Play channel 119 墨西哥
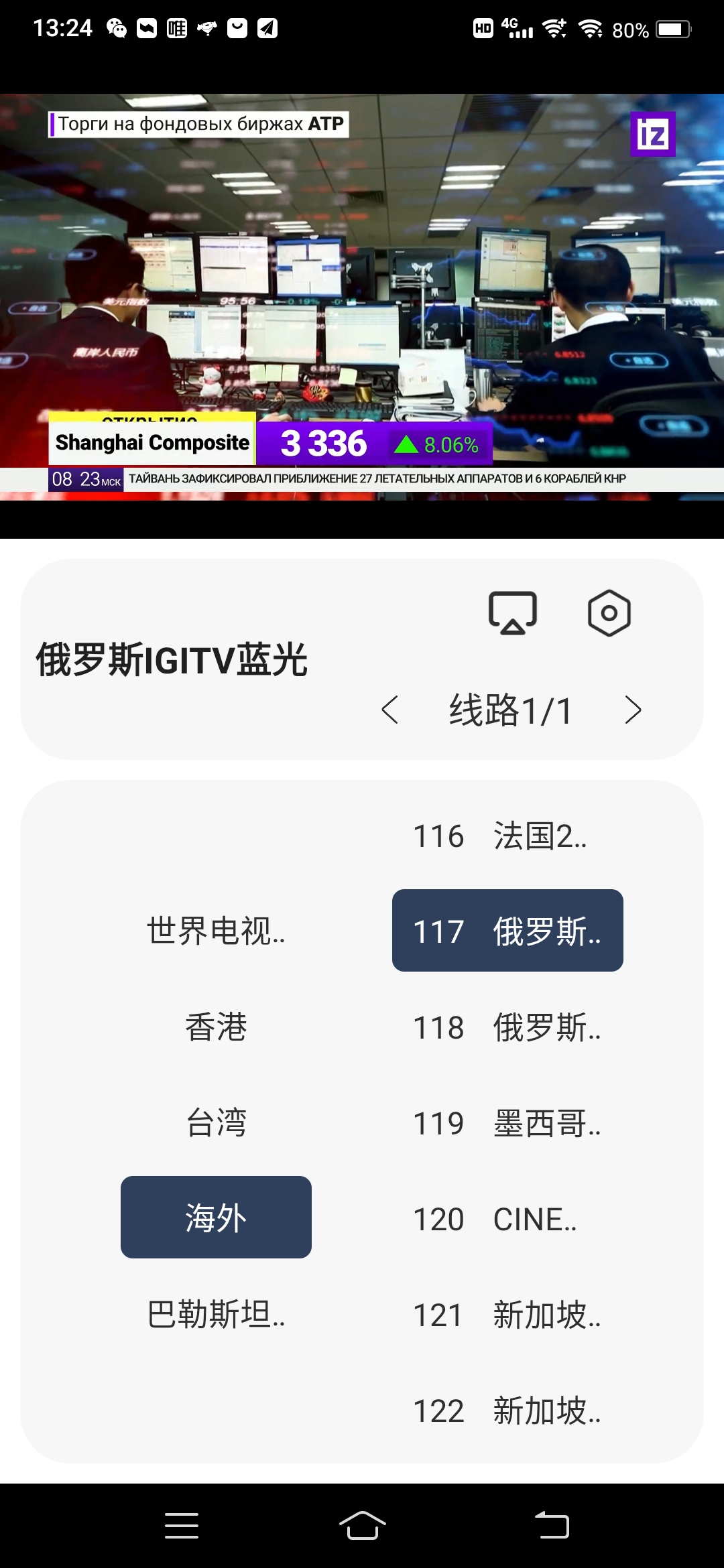 (507, 1123)
